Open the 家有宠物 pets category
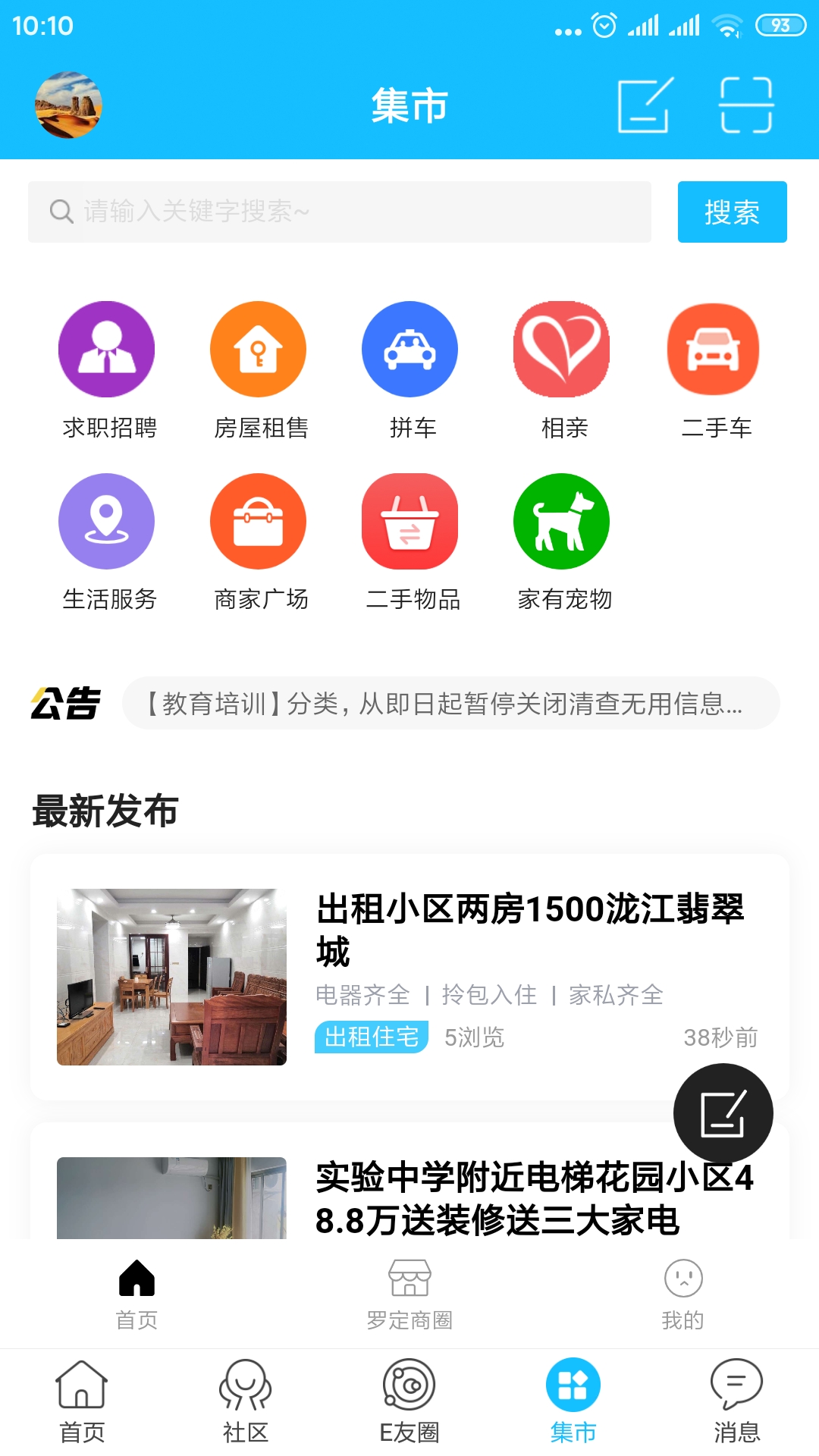The width and height of the screenshot is (819, 1456). (561, 521)
